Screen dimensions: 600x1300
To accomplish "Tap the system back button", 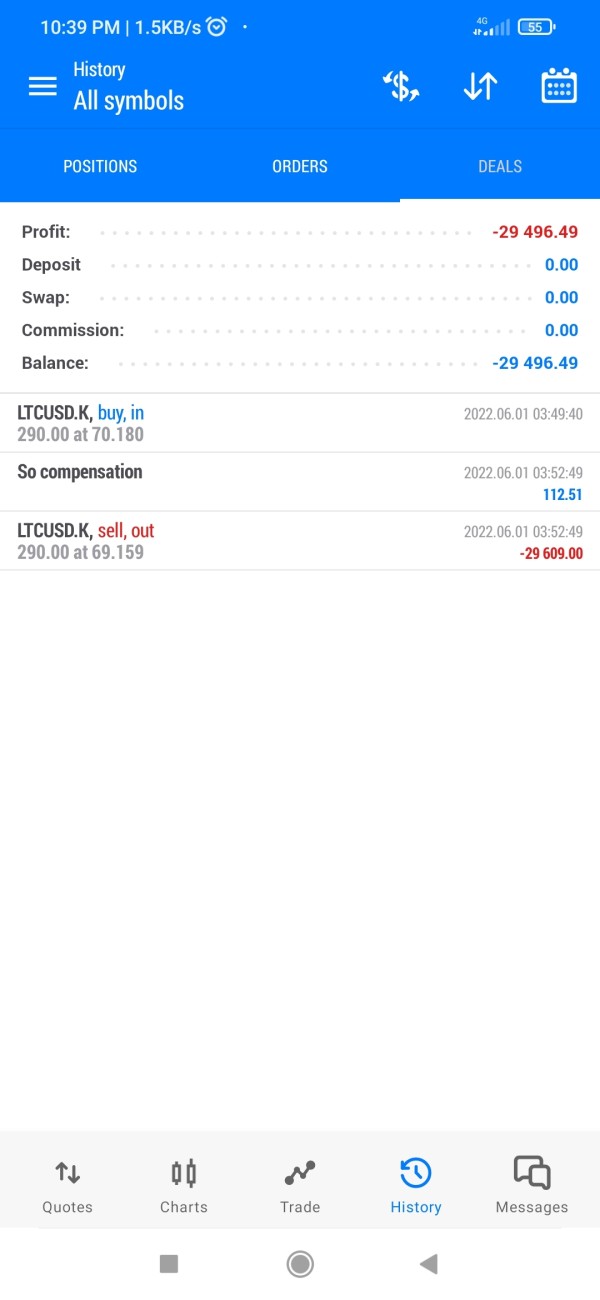I will point(429,1264).
